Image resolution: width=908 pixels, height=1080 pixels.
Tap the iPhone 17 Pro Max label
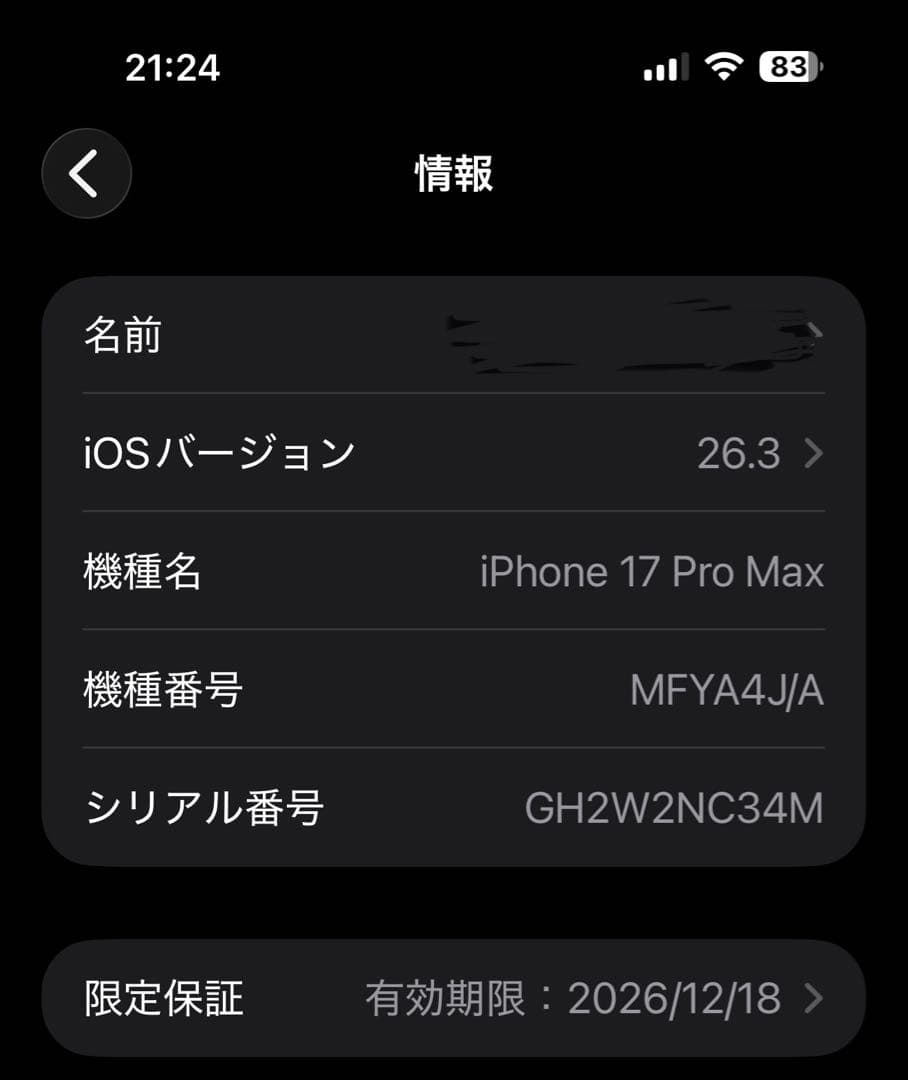pyautogui.click(x=652, y=572)
